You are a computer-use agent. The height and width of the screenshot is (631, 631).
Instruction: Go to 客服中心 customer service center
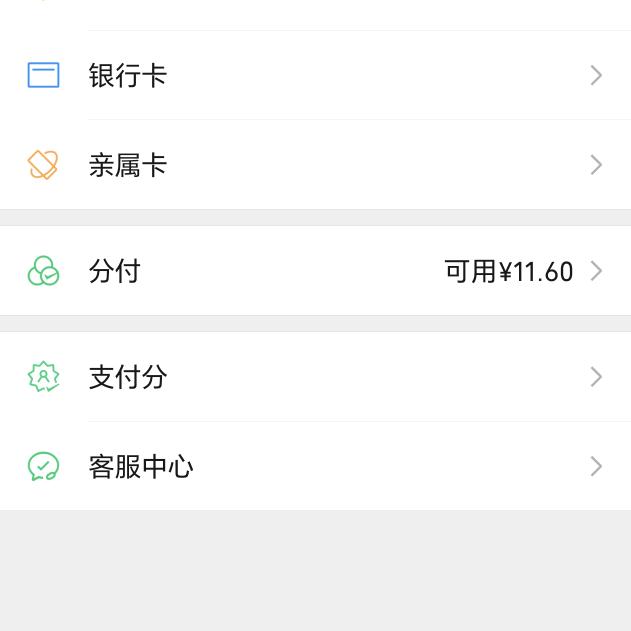tap(315, 466)
